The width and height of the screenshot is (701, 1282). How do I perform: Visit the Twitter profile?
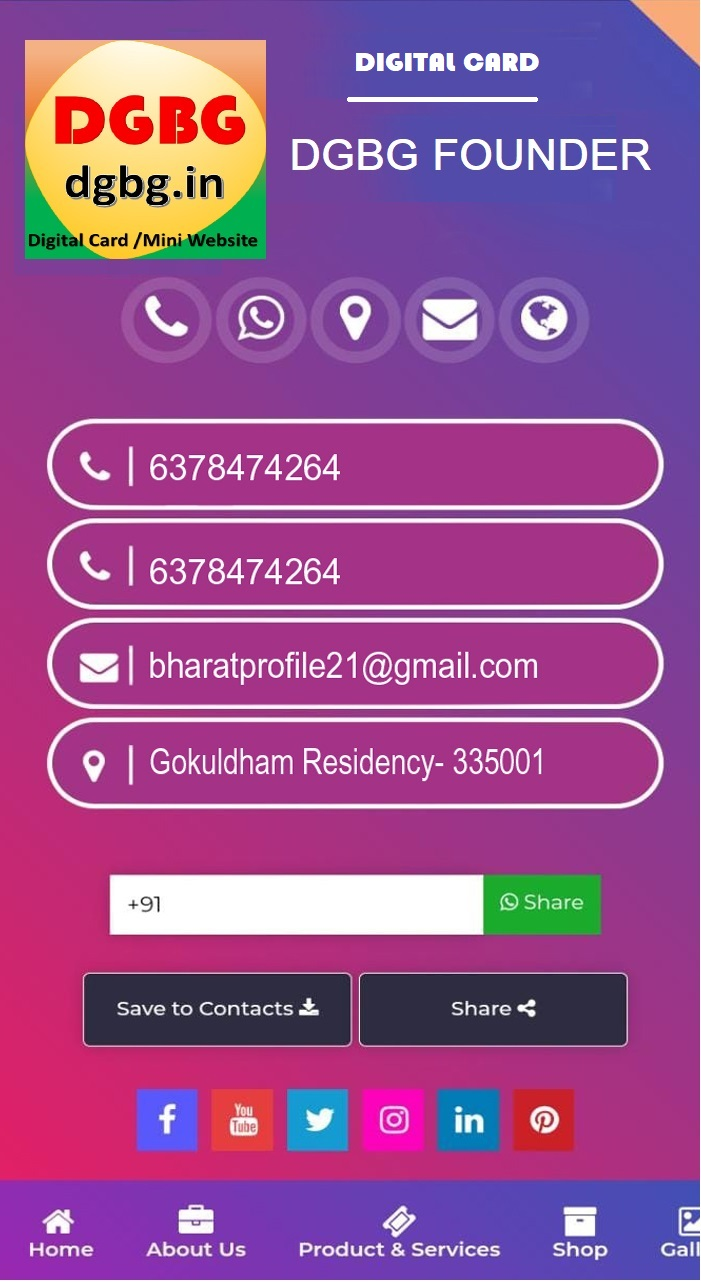(318, 1120)
